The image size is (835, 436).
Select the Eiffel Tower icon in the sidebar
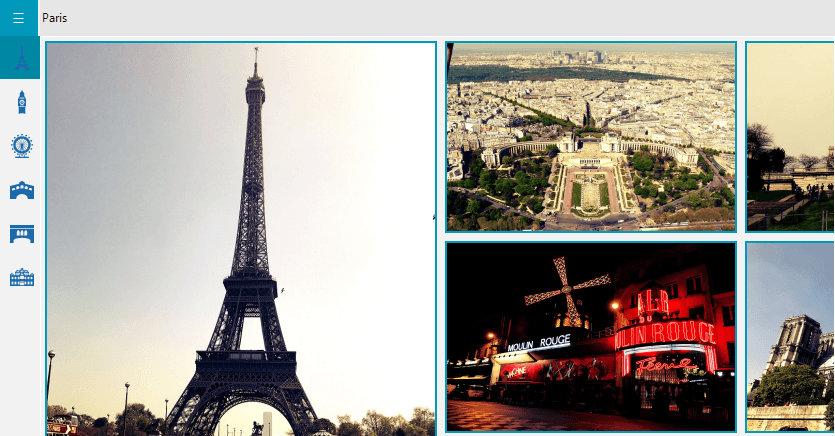click(21, 60)
